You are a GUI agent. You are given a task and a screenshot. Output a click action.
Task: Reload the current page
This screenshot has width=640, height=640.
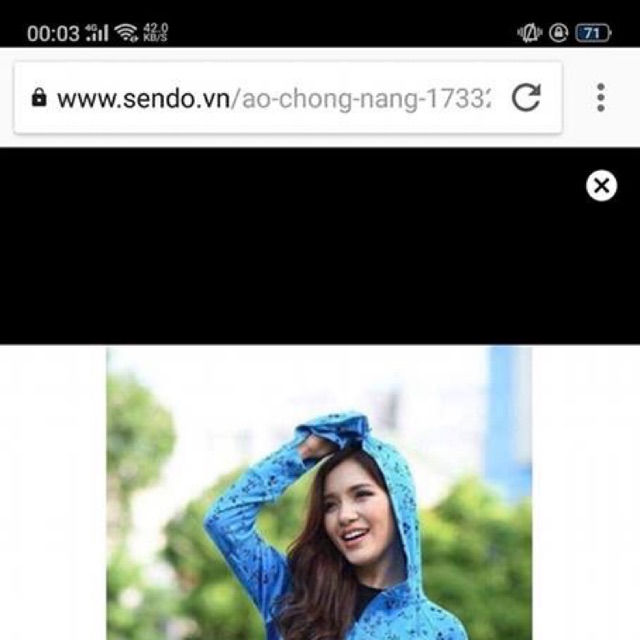tap(526, 97)
